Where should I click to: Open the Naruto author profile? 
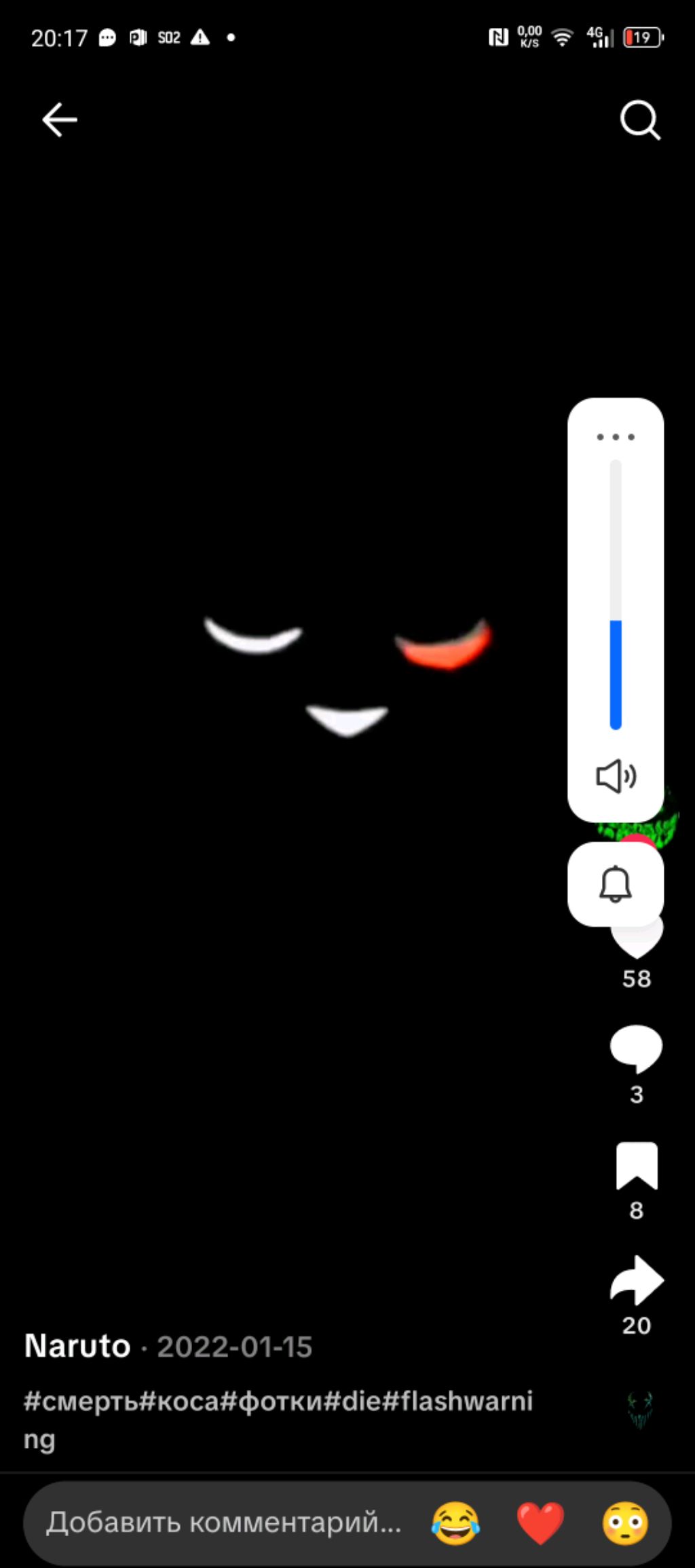tap(77, 1346)
